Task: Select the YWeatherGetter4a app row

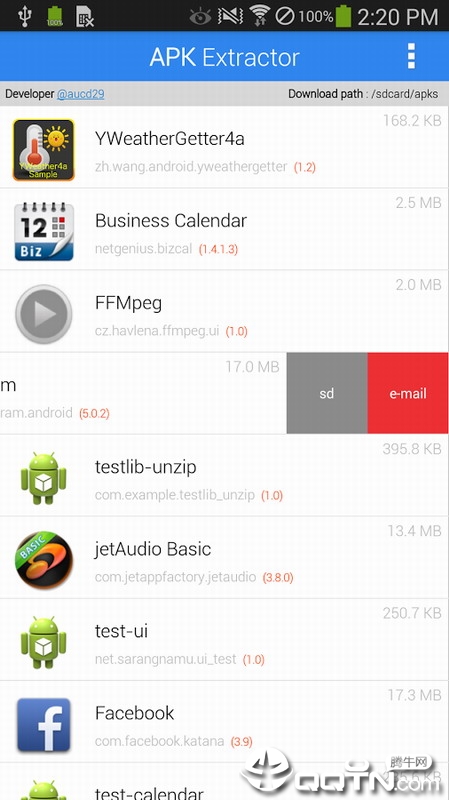Action: [x=224, y=147]
